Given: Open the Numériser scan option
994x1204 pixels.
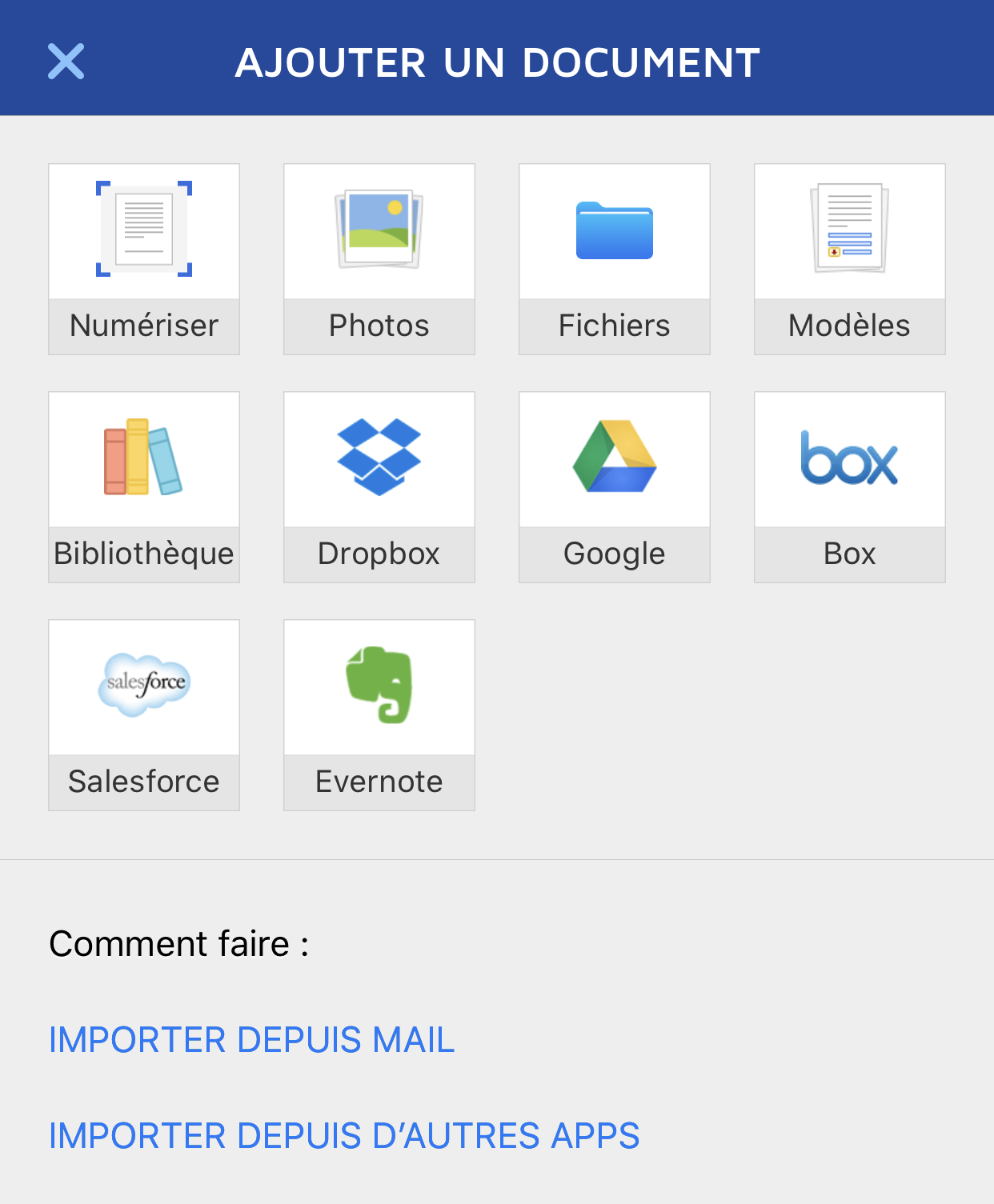Looking at the screenshot, I should pos(144,258).
